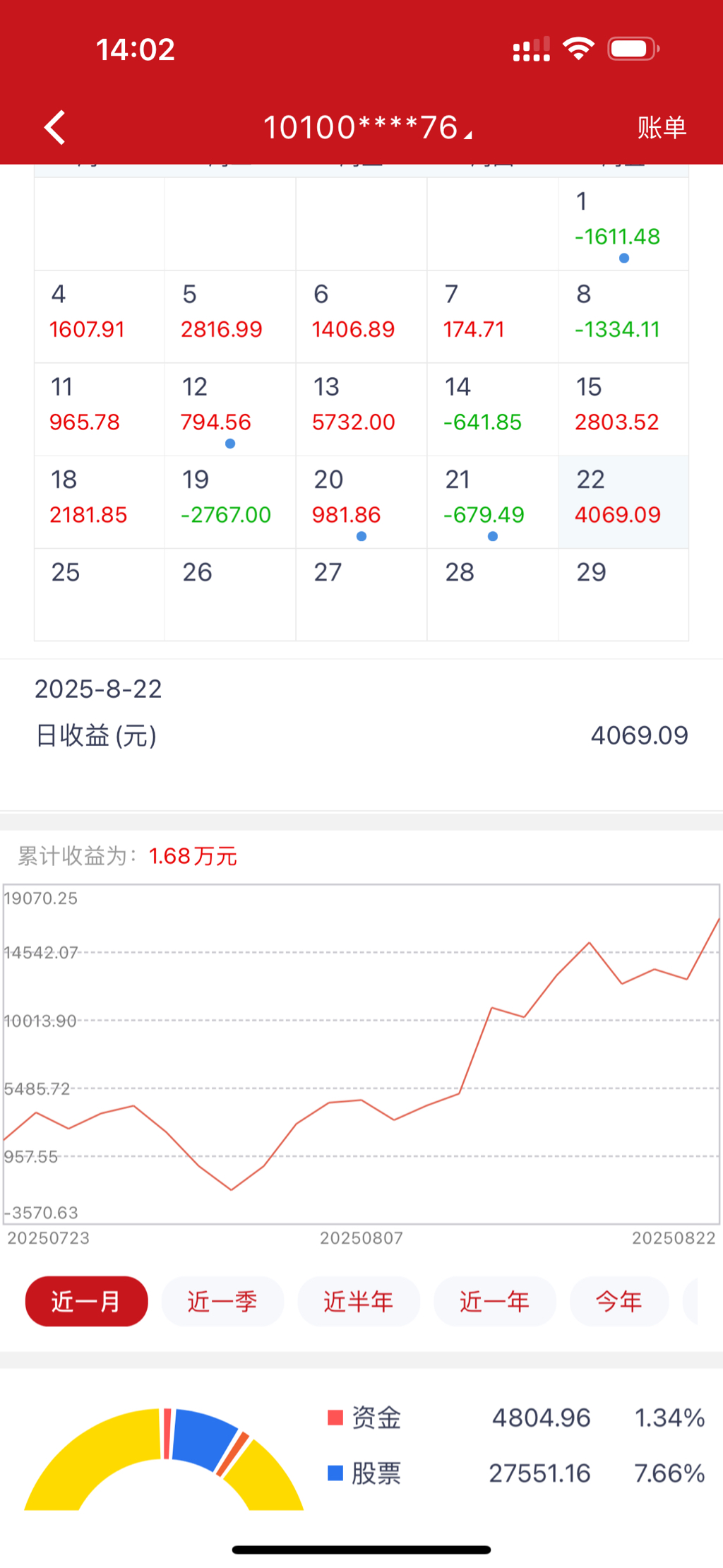Switch to the 近半年 period
This screenshot has height=1568, width=723.
pos(359,1301)
